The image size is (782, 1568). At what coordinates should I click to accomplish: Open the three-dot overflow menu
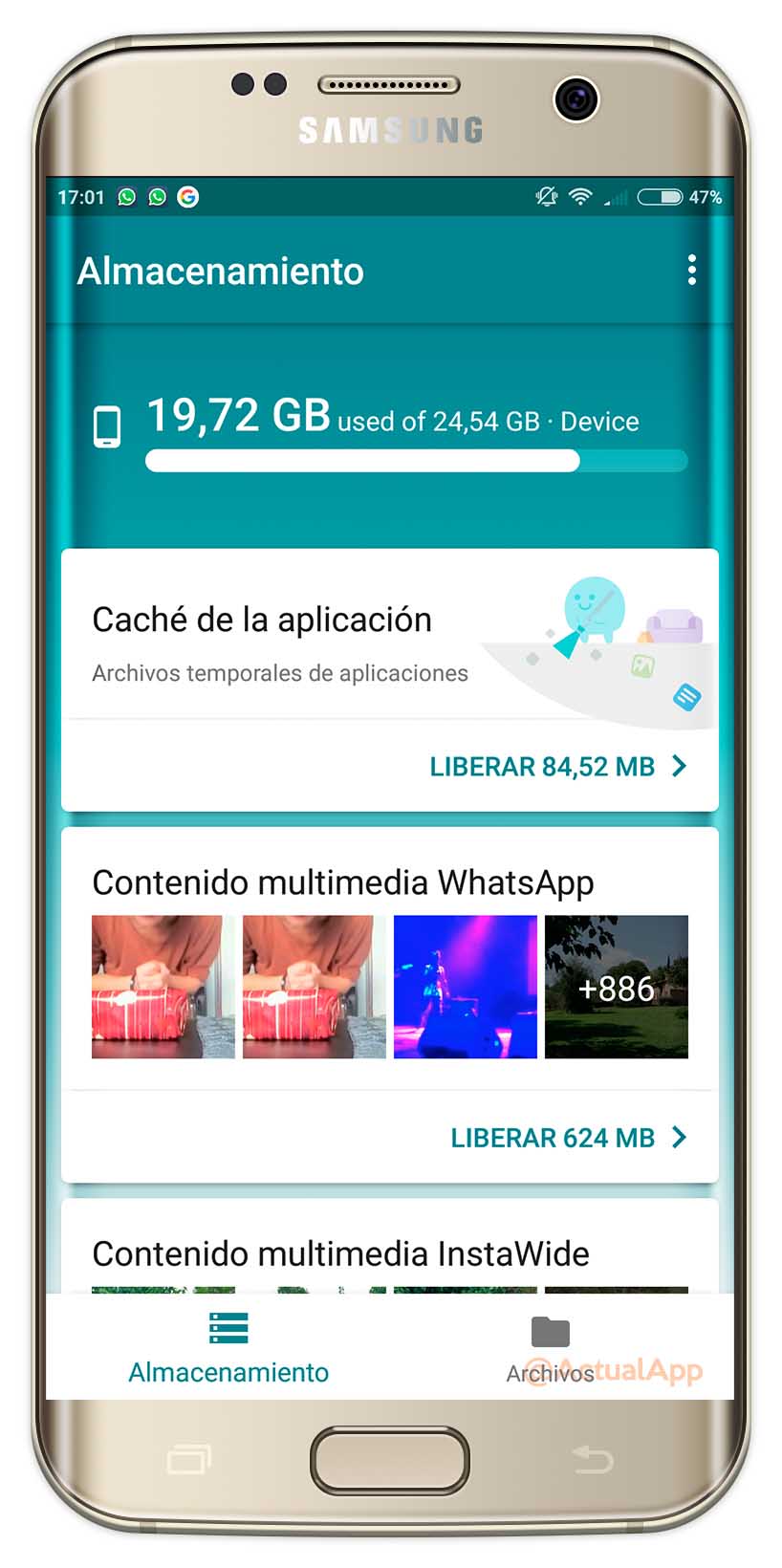point(691,271)
